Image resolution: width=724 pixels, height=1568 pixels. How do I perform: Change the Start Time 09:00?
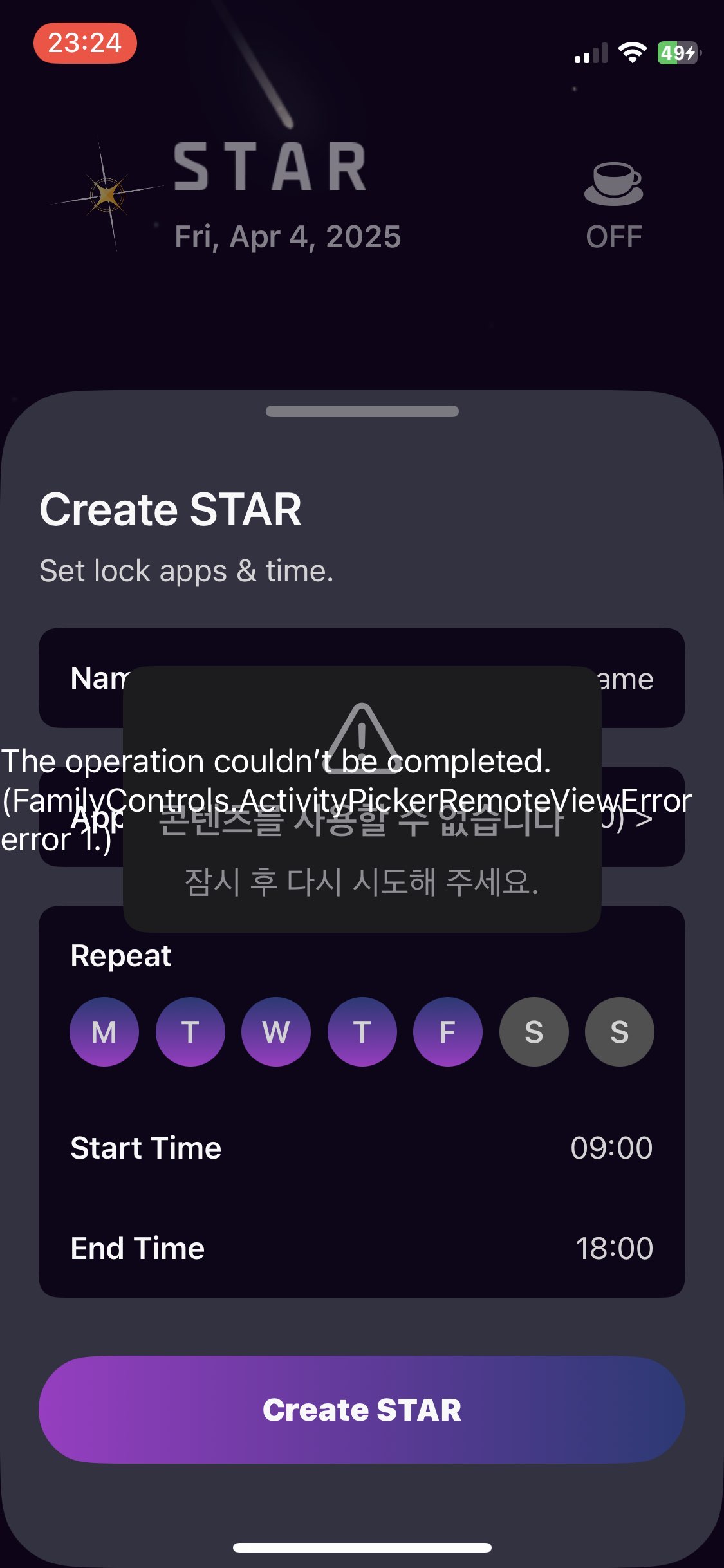point(611,1148)
